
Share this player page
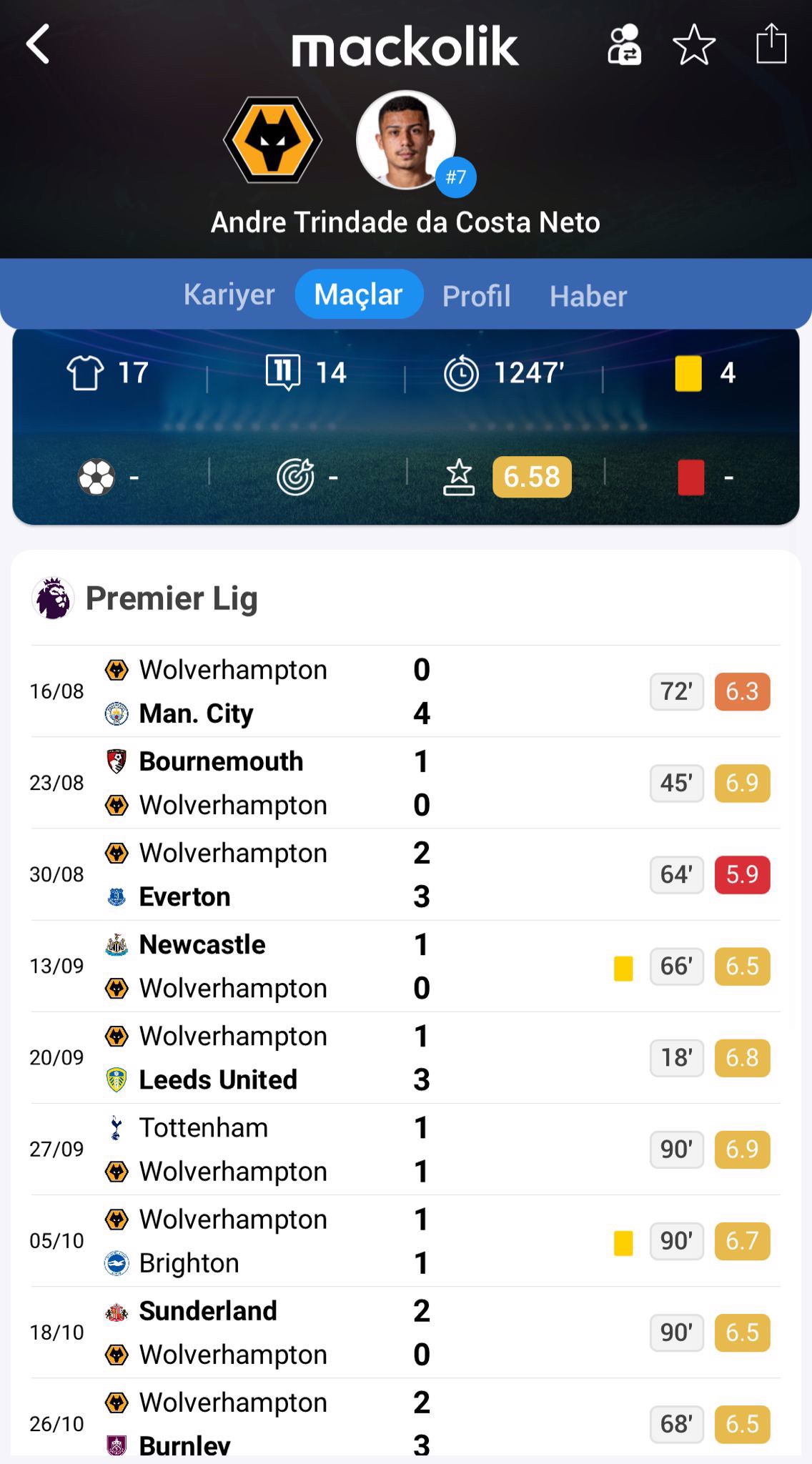click(771, 44)
